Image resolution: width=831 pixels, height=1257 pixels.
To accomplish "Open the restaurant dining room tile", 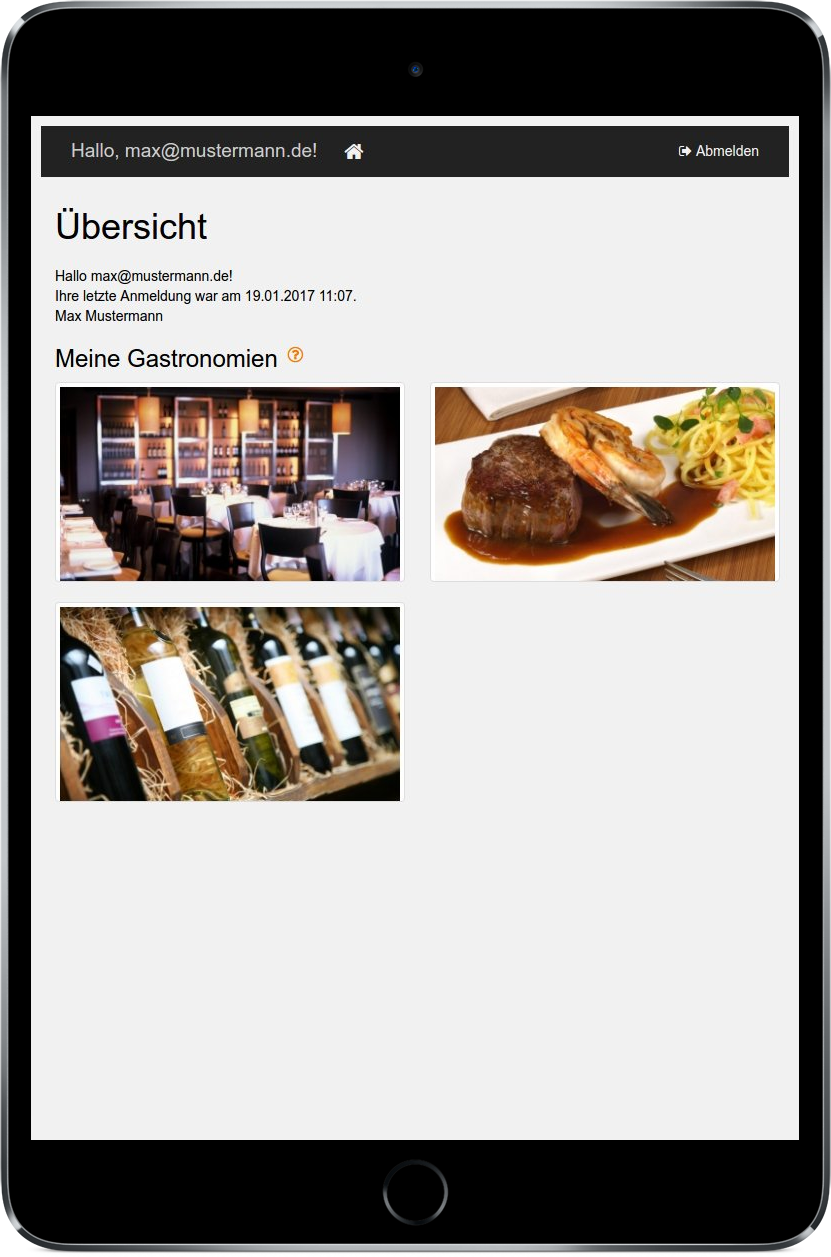I will [230, 483].
